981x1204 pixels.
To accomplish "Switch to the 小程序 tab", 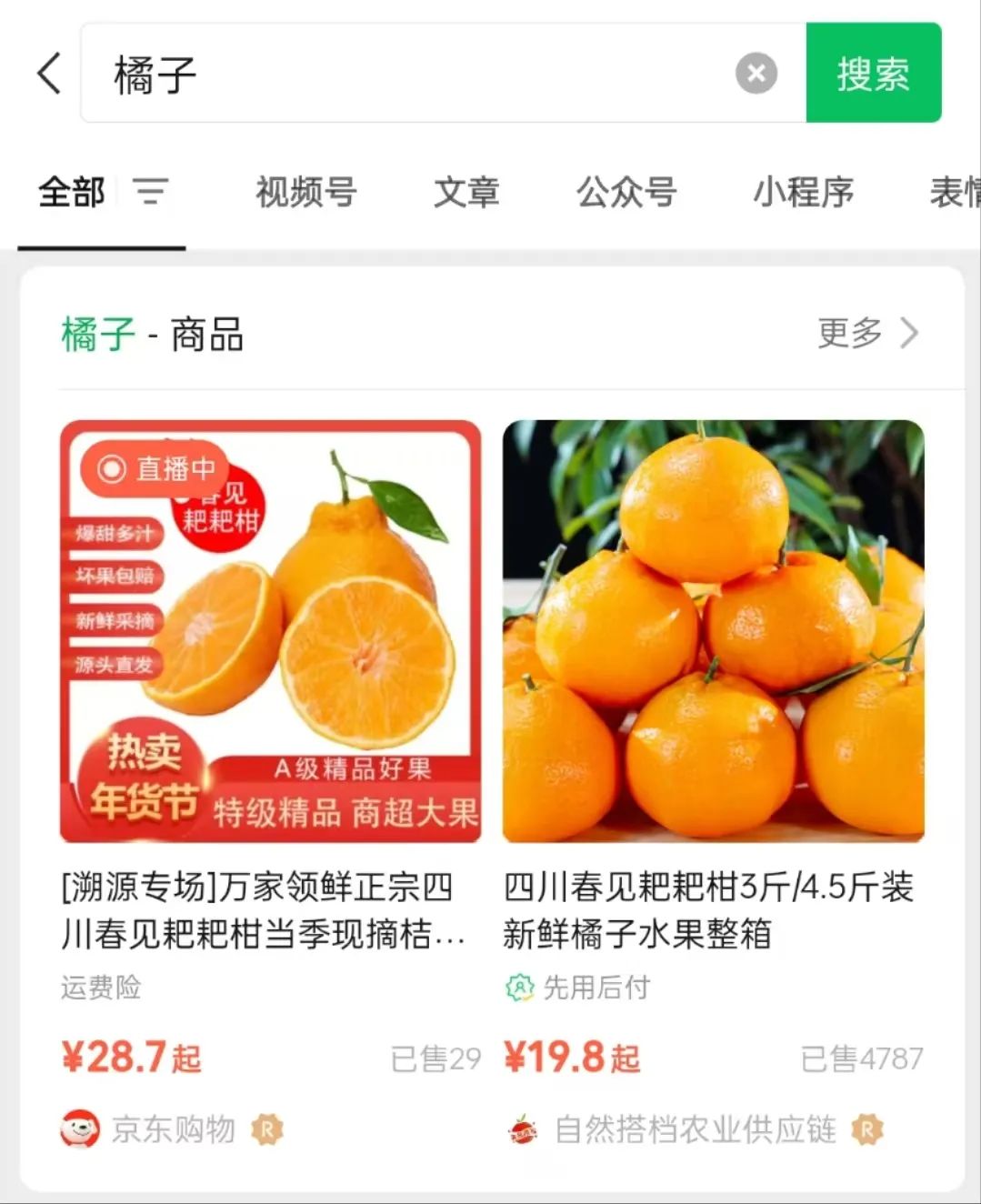I will (x=803, y=192).
